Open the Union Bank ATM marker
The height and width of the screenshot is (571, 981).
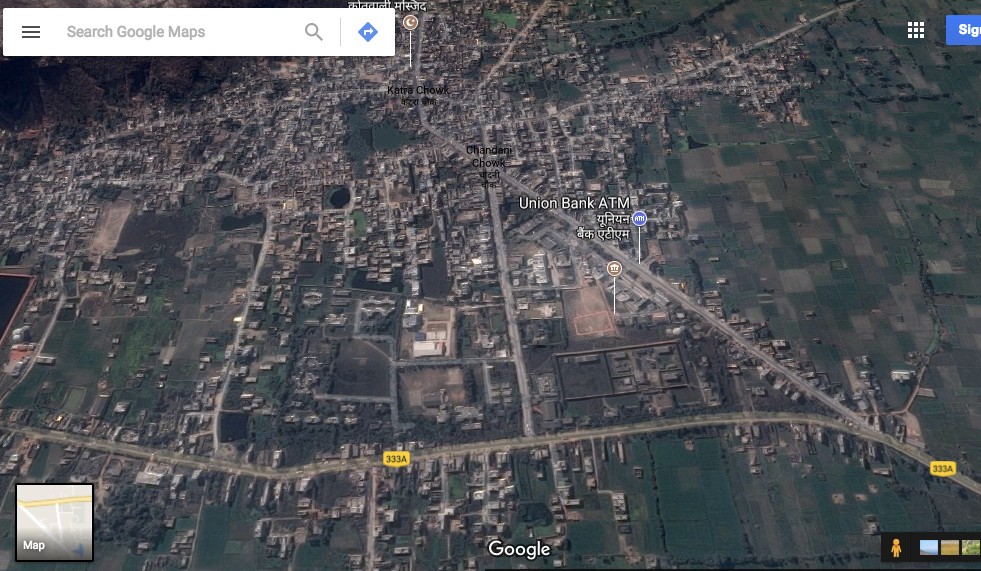click(640, 219)
